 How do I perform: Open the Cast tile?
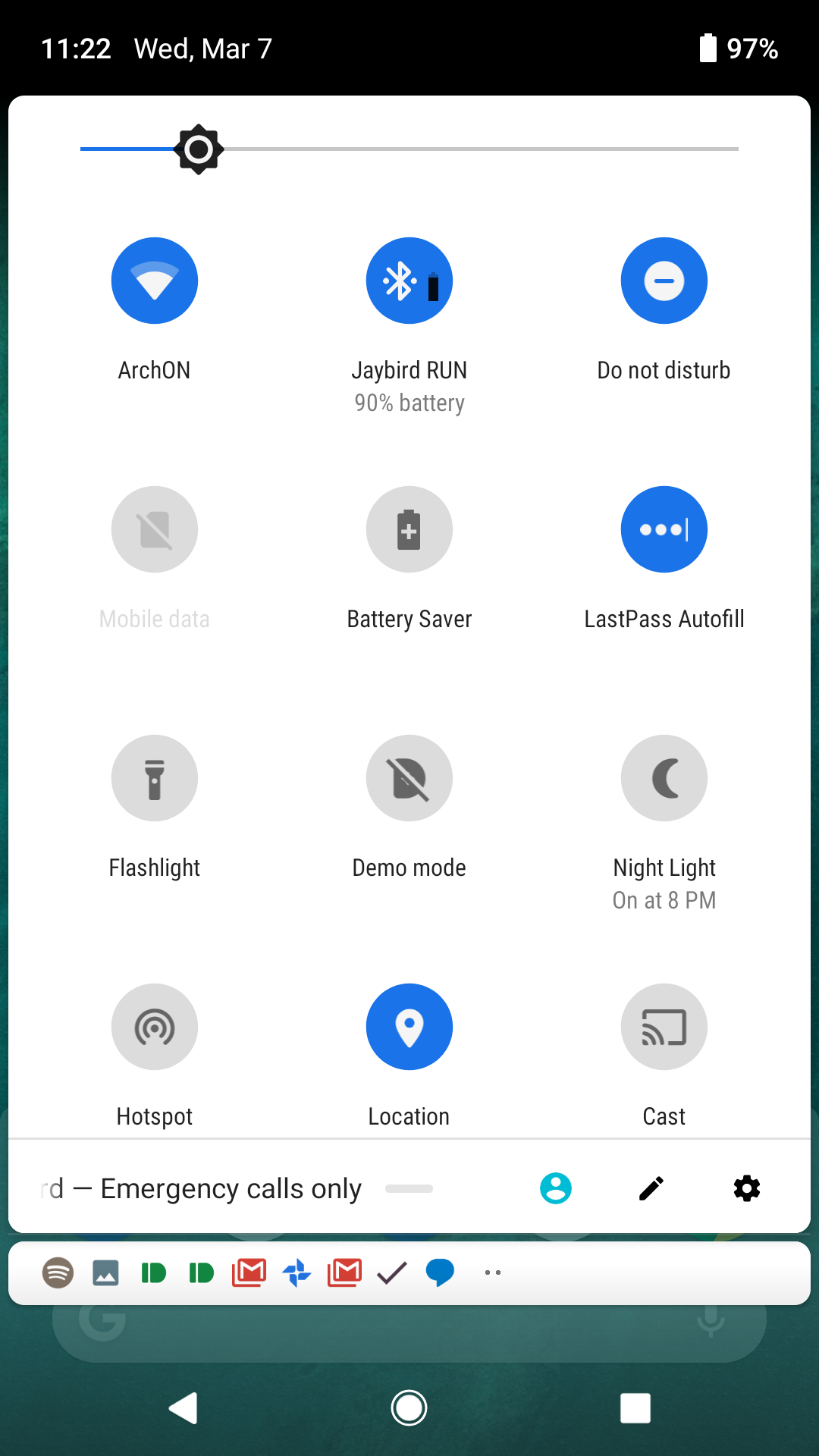[664, 1027]
